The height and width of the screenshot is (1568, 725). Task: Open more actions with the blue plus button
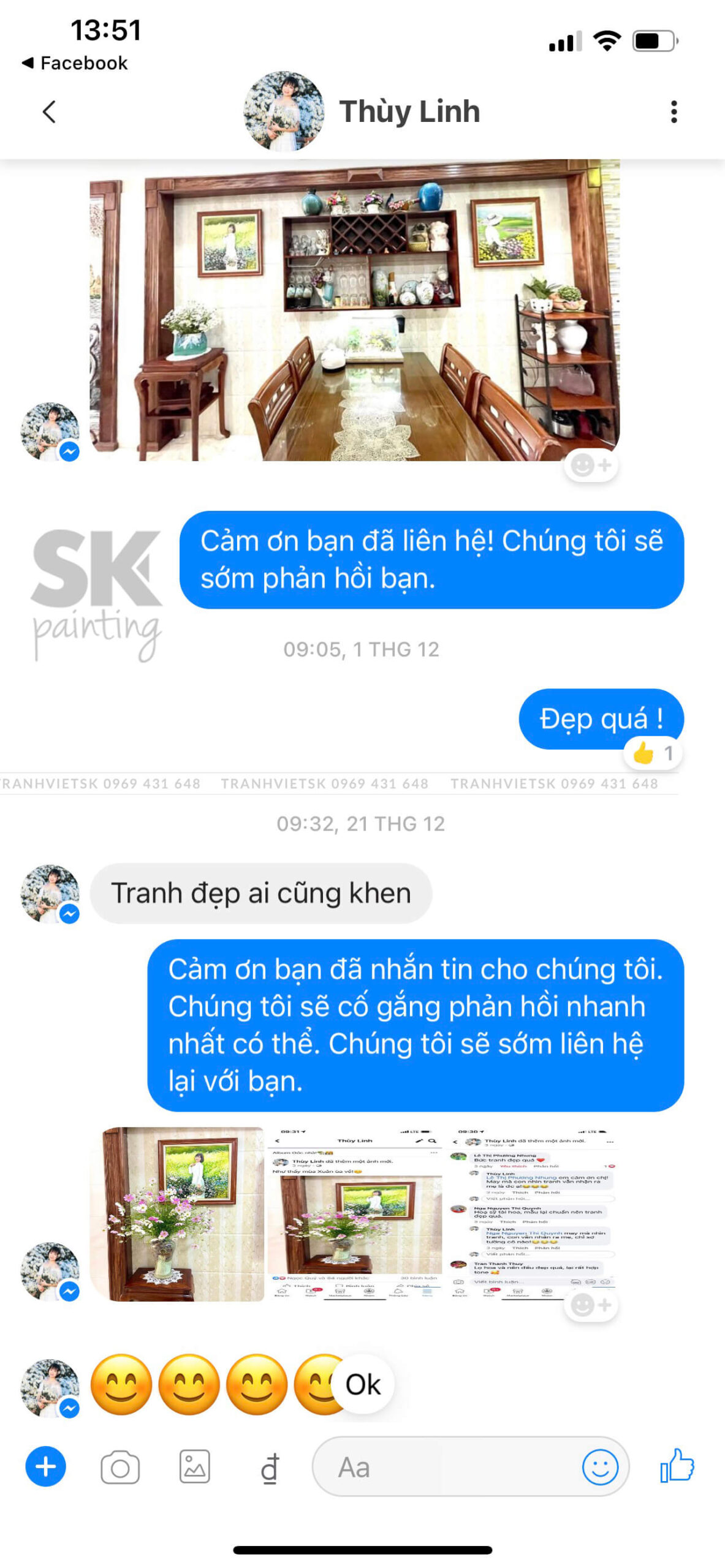pos(45,1466)
